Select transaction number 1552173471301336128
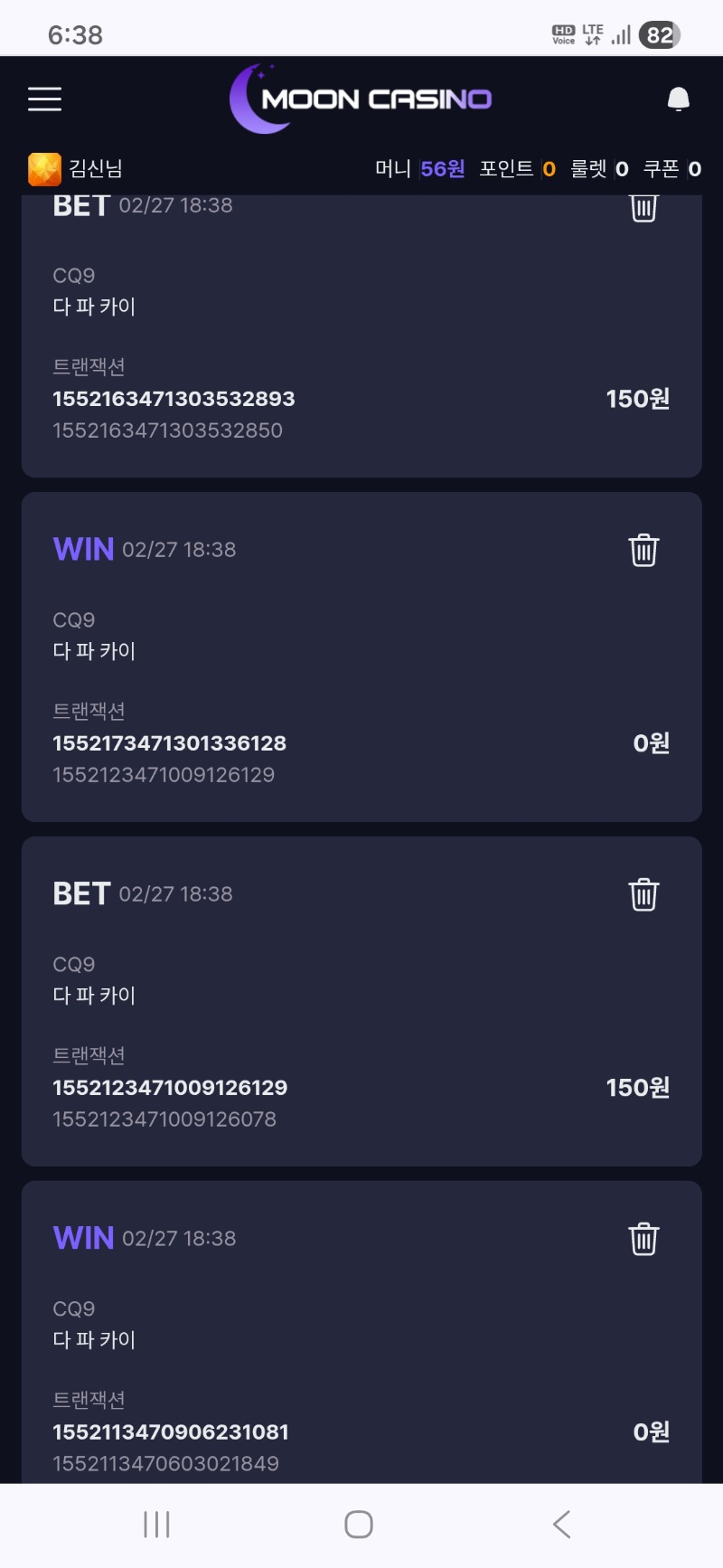723x1568 pixels. [x=170, y=743]
